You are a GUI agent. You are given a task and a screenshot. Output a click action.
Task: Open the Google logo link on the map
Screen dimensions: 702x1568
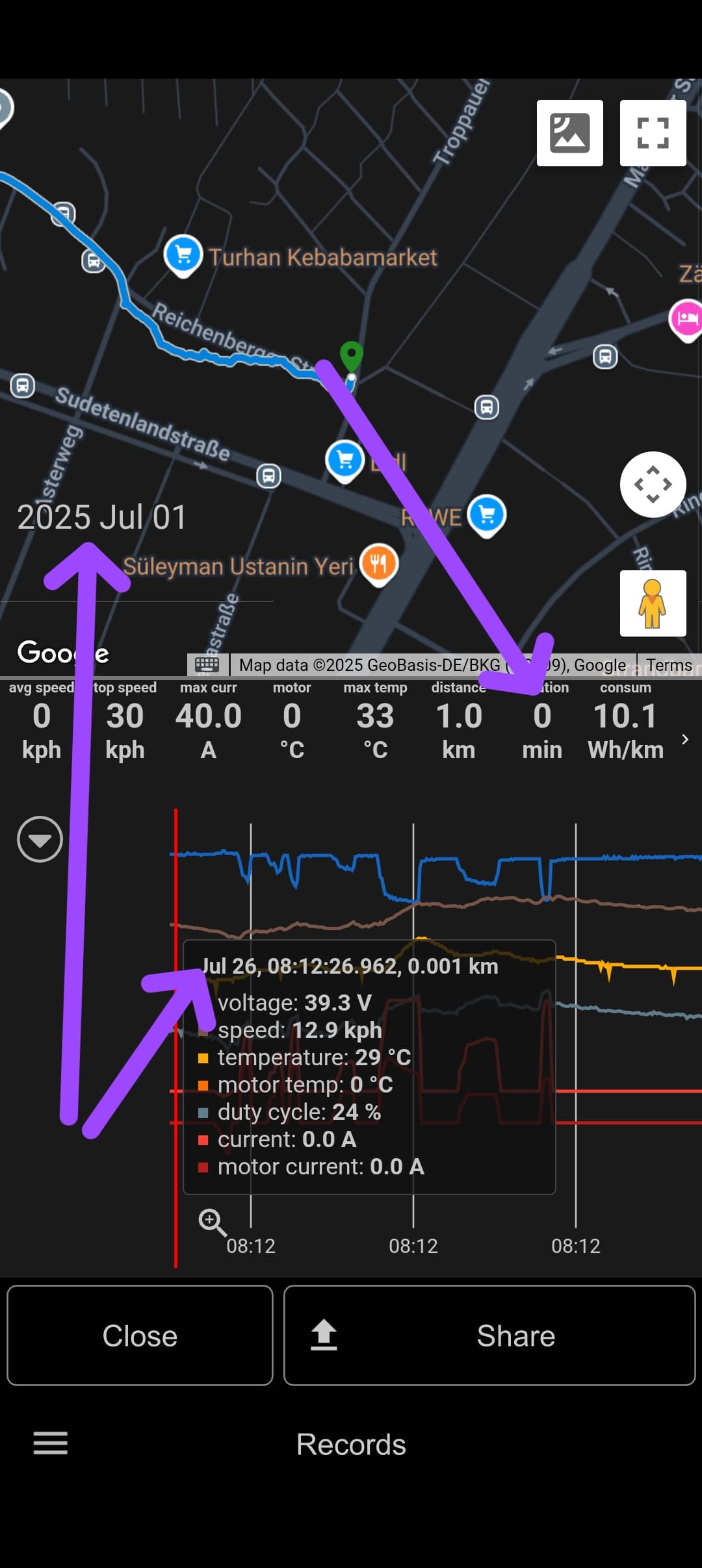(63, 652)
